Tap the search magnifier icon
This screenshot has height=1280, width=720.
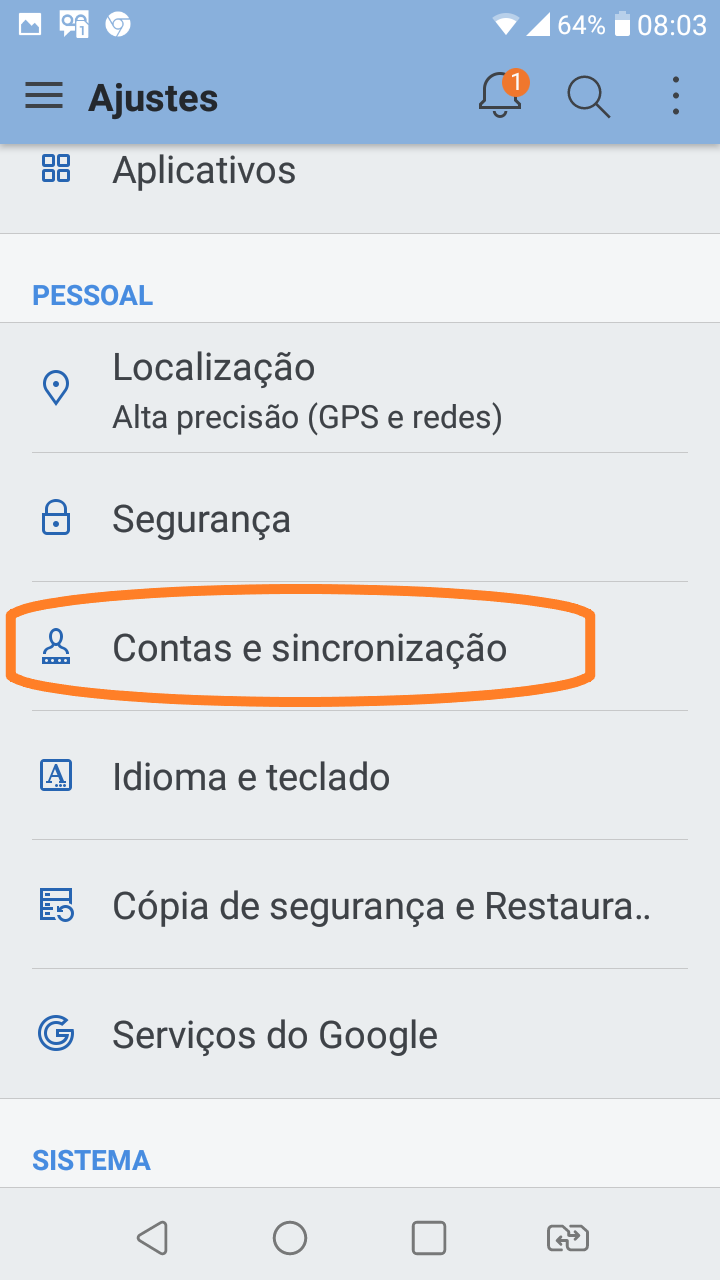588,97
